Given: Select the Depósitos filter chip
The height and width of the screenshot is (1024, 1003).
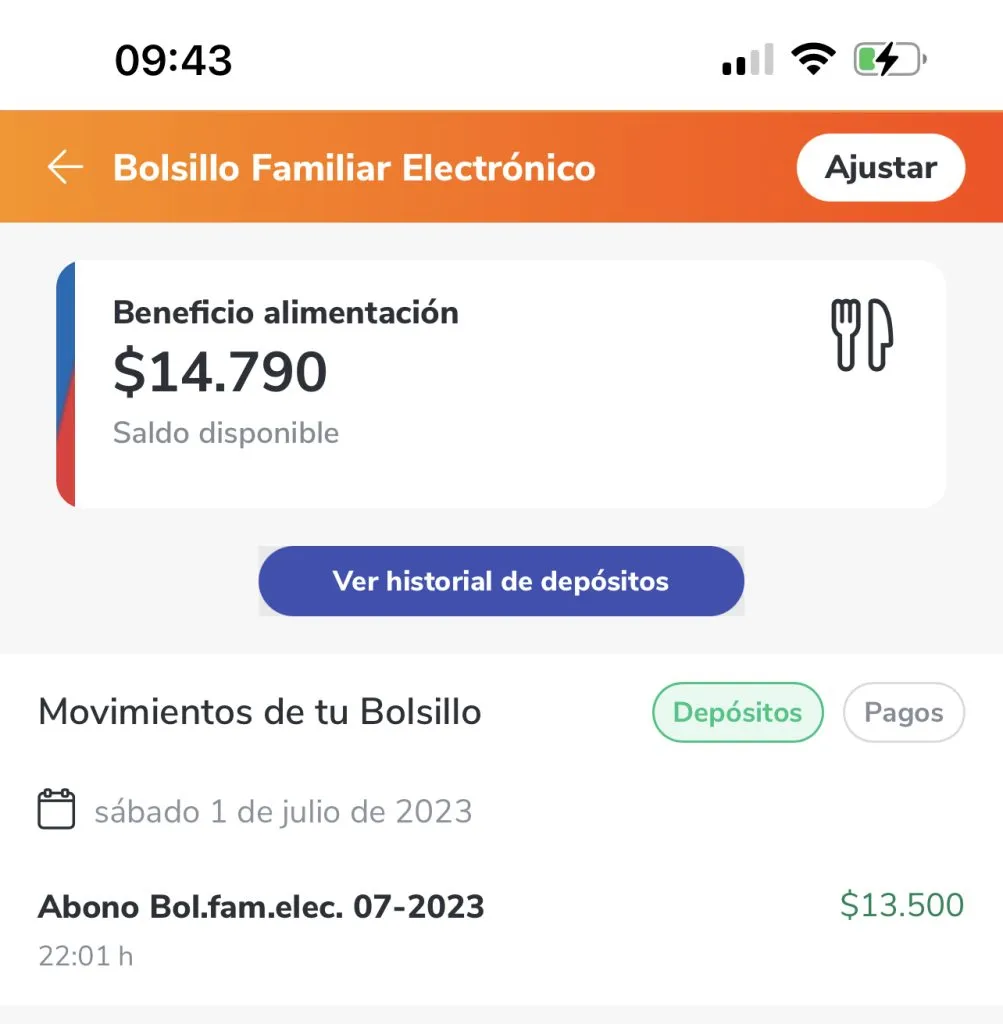Looking at the screenshot, I should click(737, 712).
